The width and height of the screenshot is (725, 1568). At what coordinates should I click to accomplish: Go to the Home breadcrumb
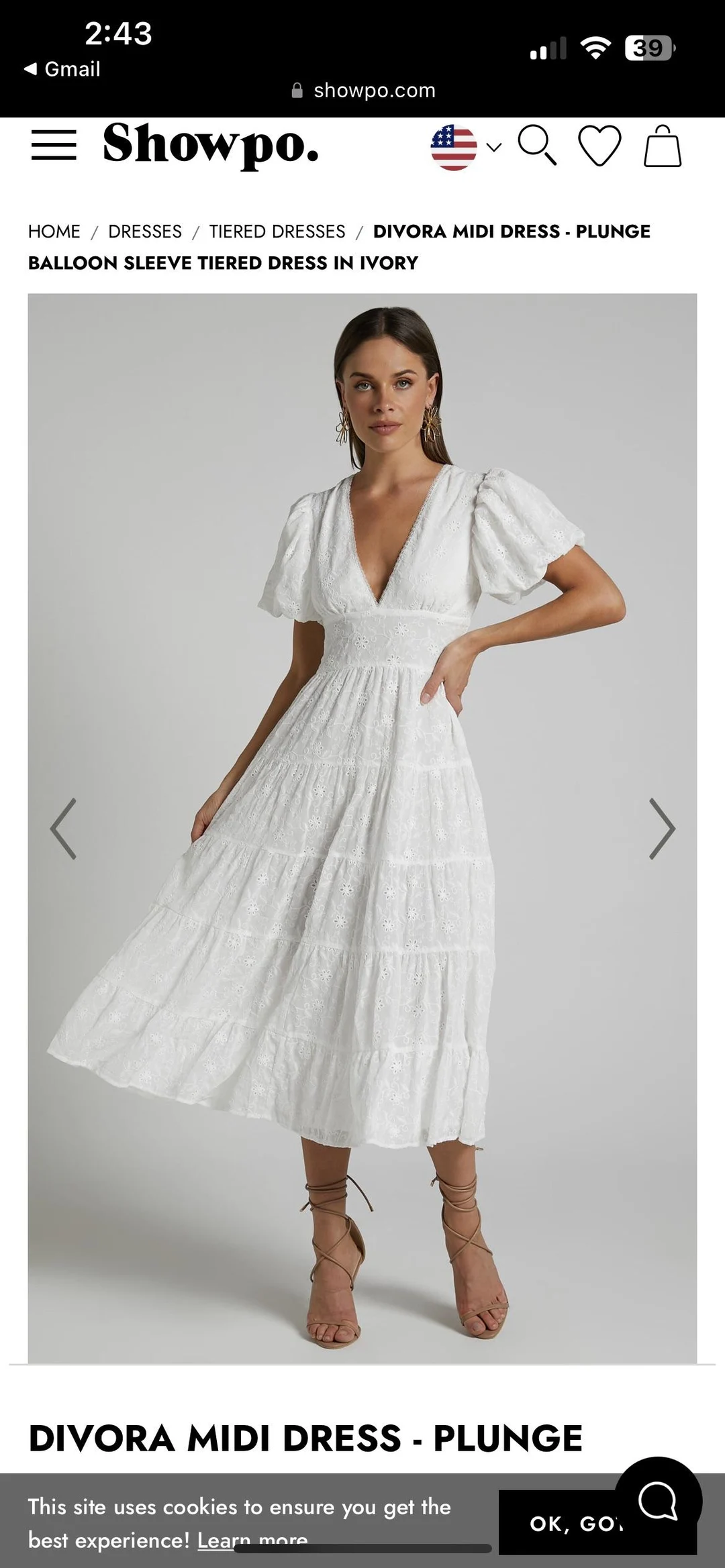(54, 231)
